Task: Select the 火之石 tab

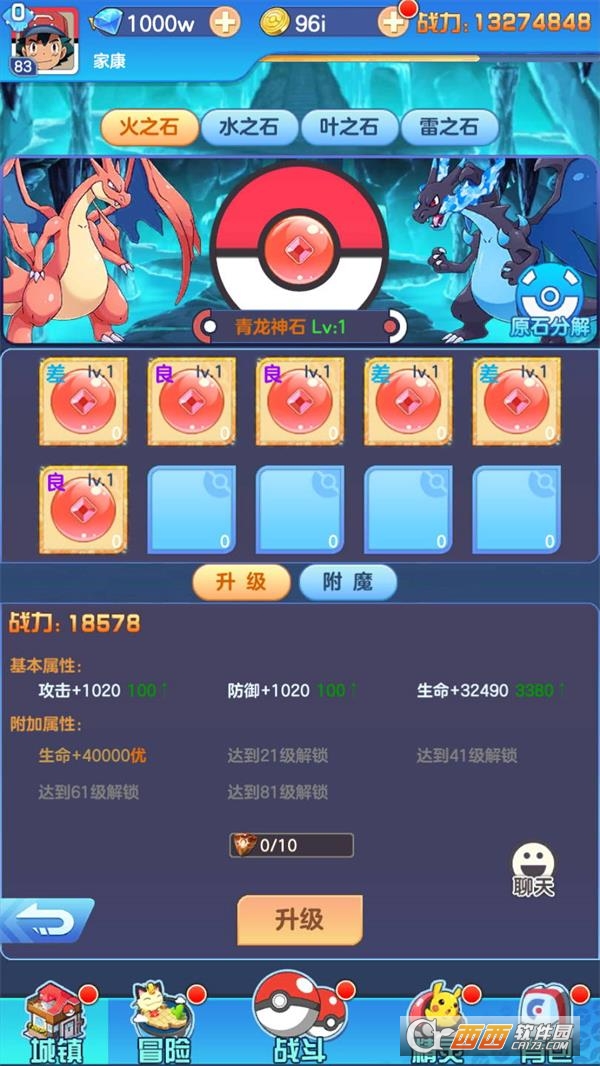Action: click(x=149, y=127)
